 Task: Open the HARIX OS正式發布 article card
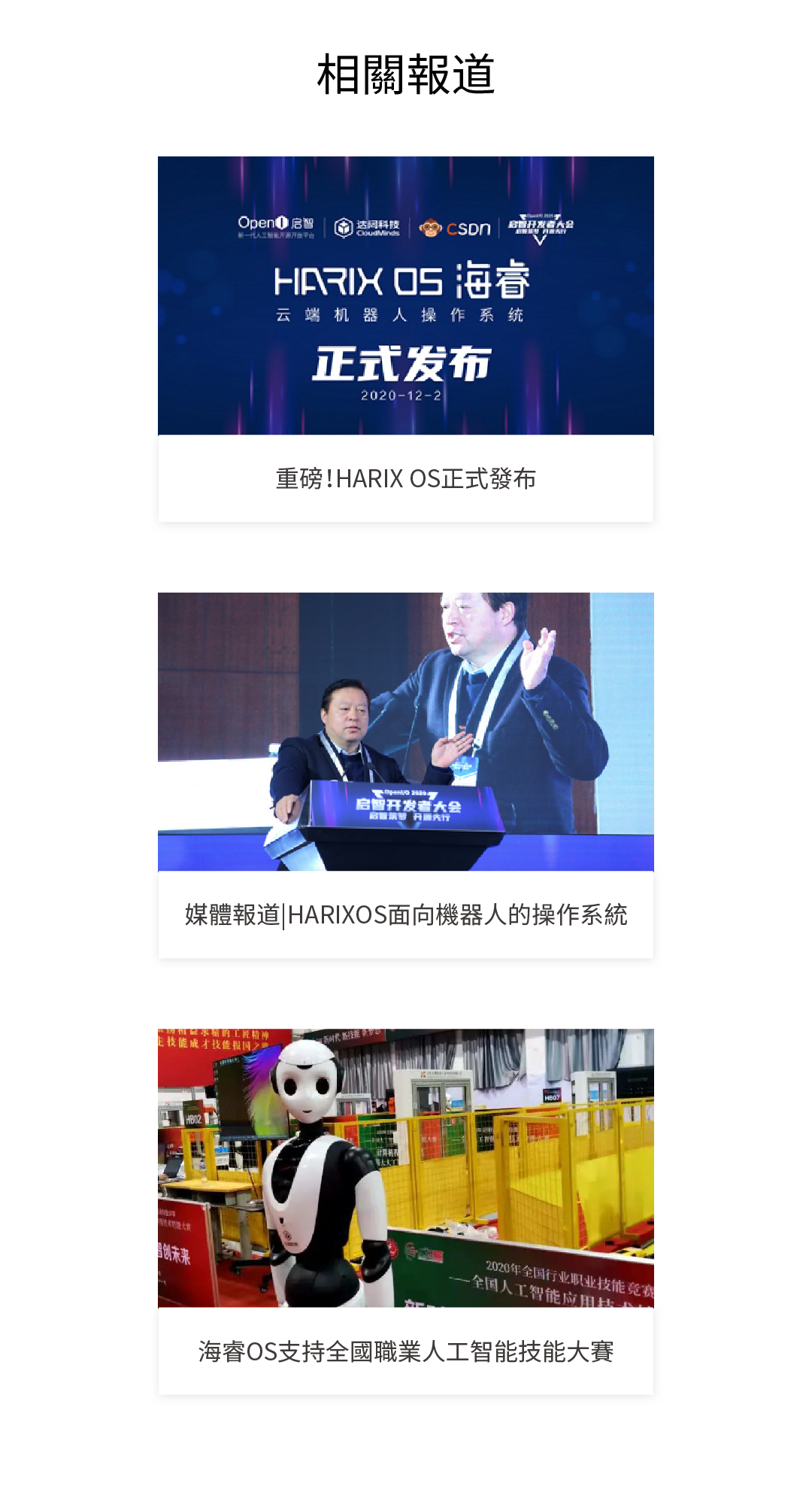click(x=405, y=478)
